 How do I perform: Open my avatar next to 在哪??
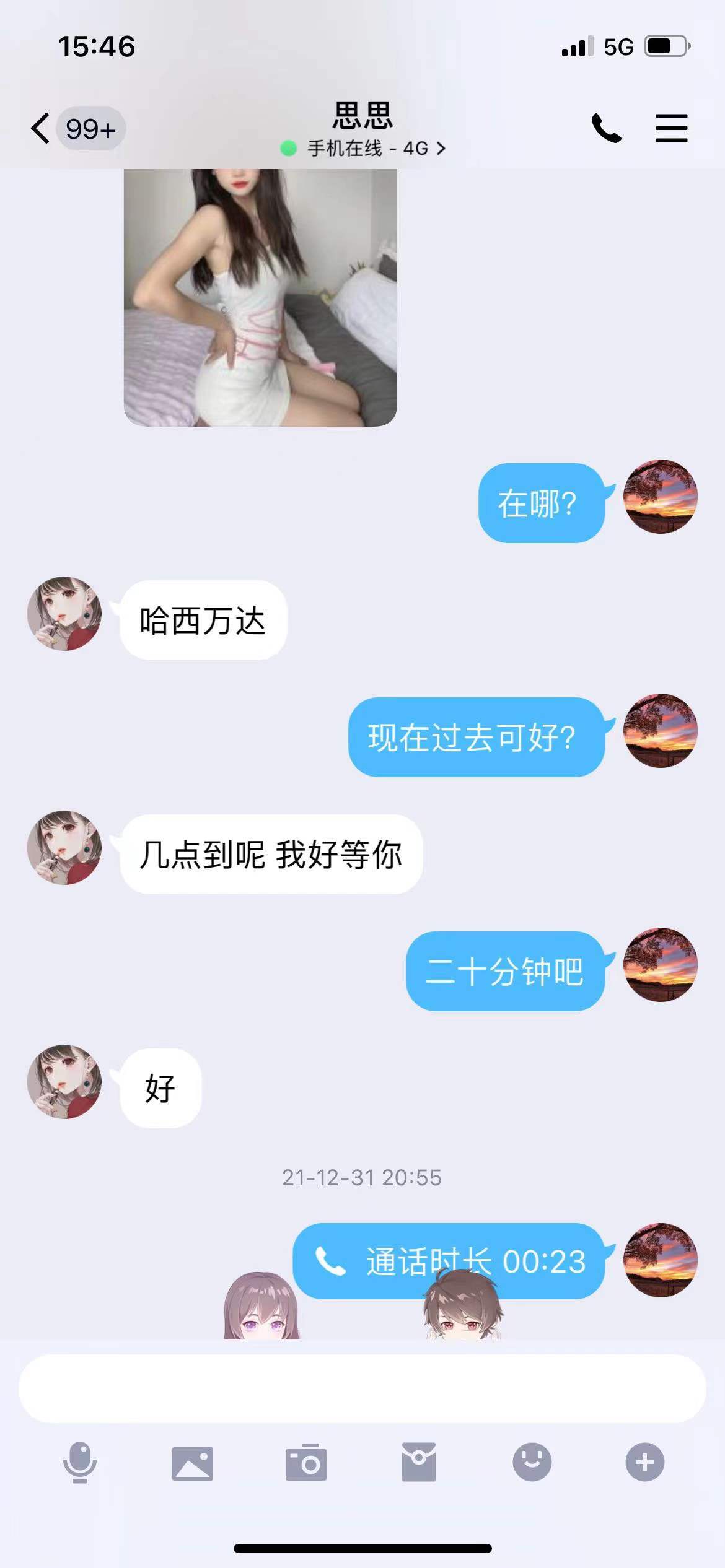[661, 497]
